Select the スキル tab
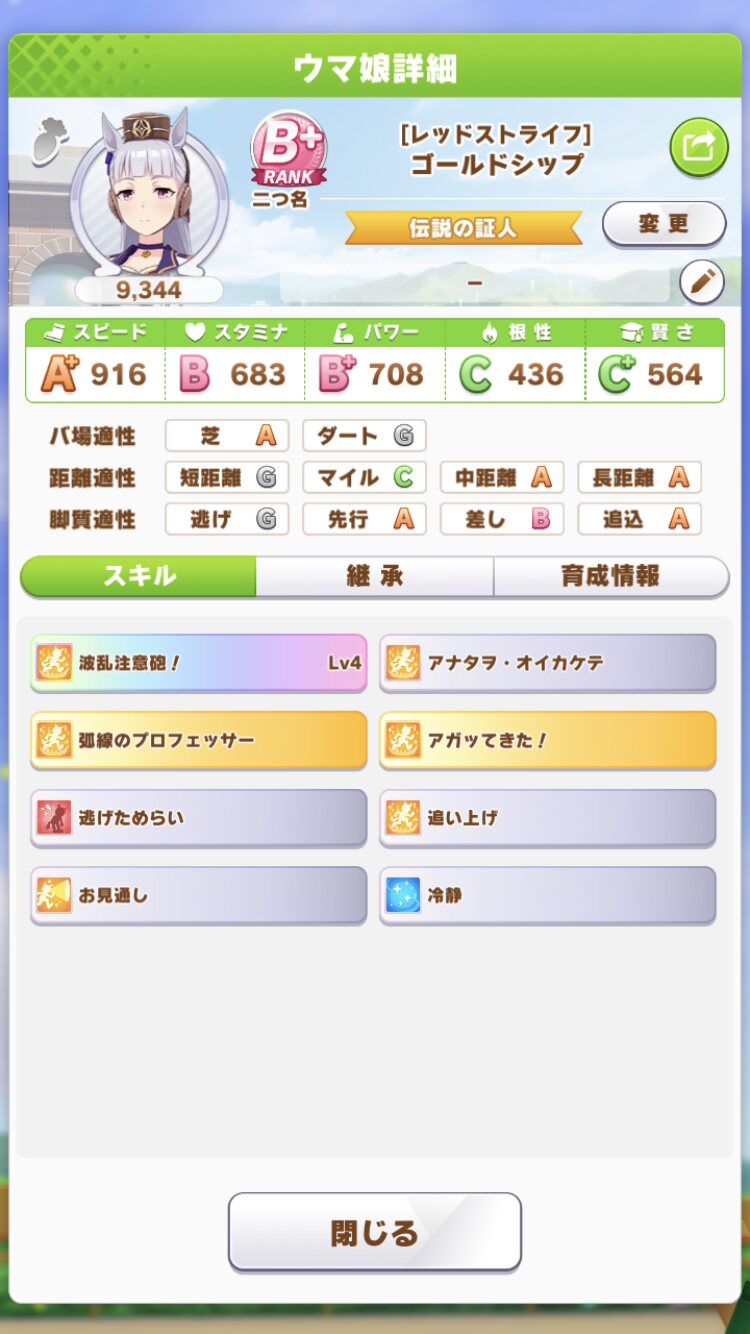 click(x=139, y=576)
